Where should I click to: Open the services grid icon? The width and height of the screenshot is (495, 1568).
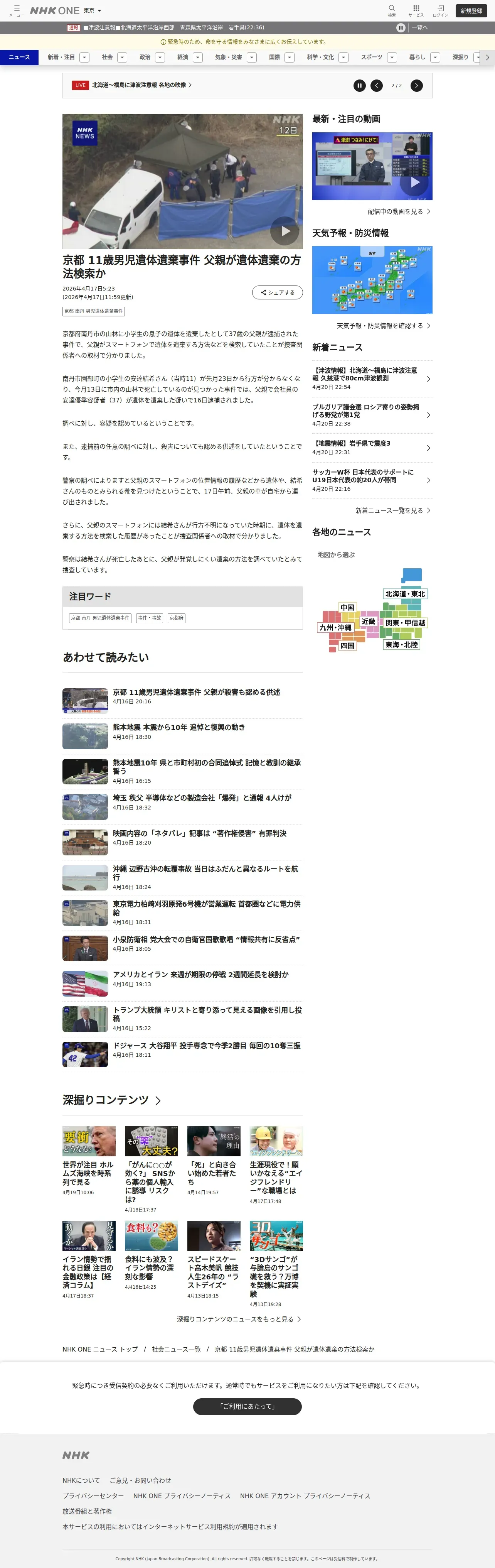(x=416, y=10)
